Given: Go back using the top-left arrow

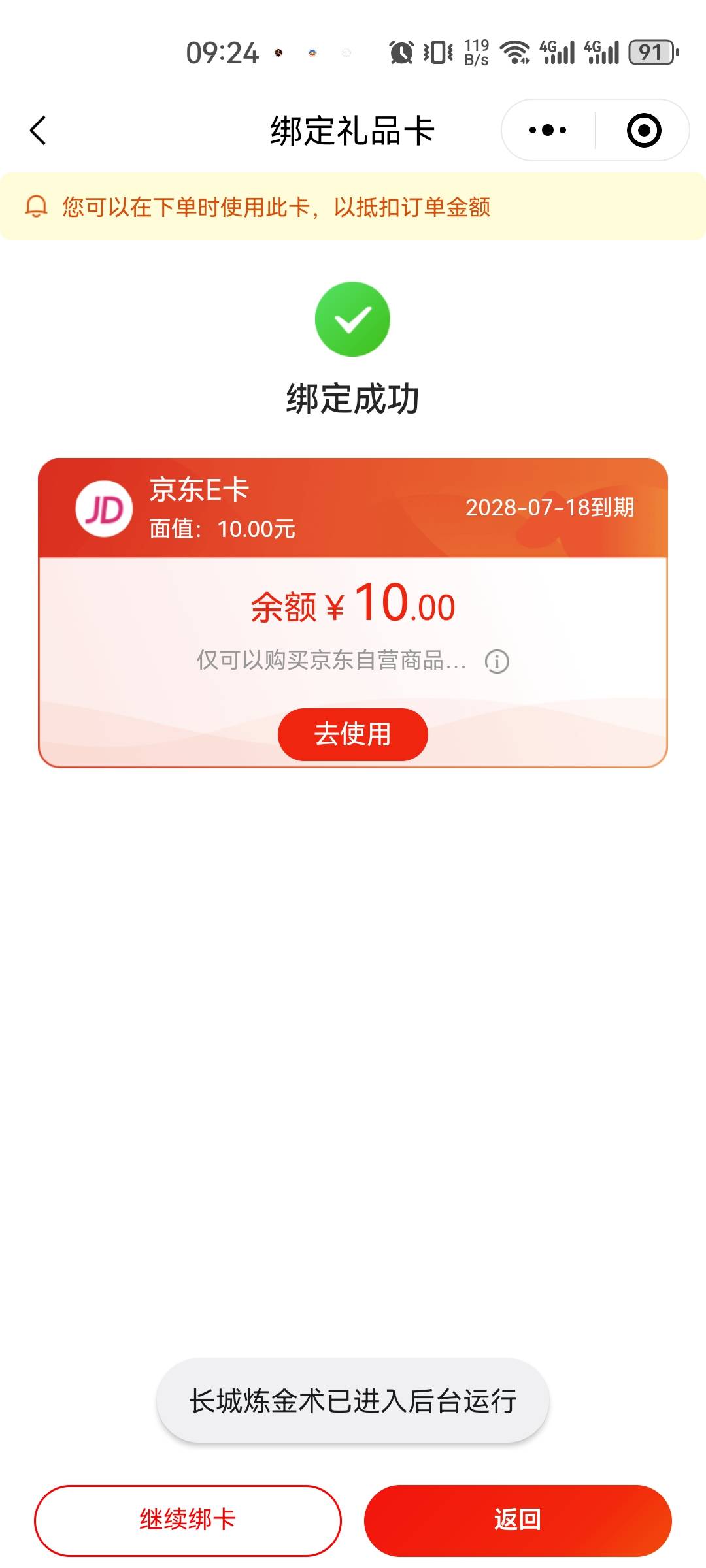Looking at the screenshot, I should tap(39, 130).
